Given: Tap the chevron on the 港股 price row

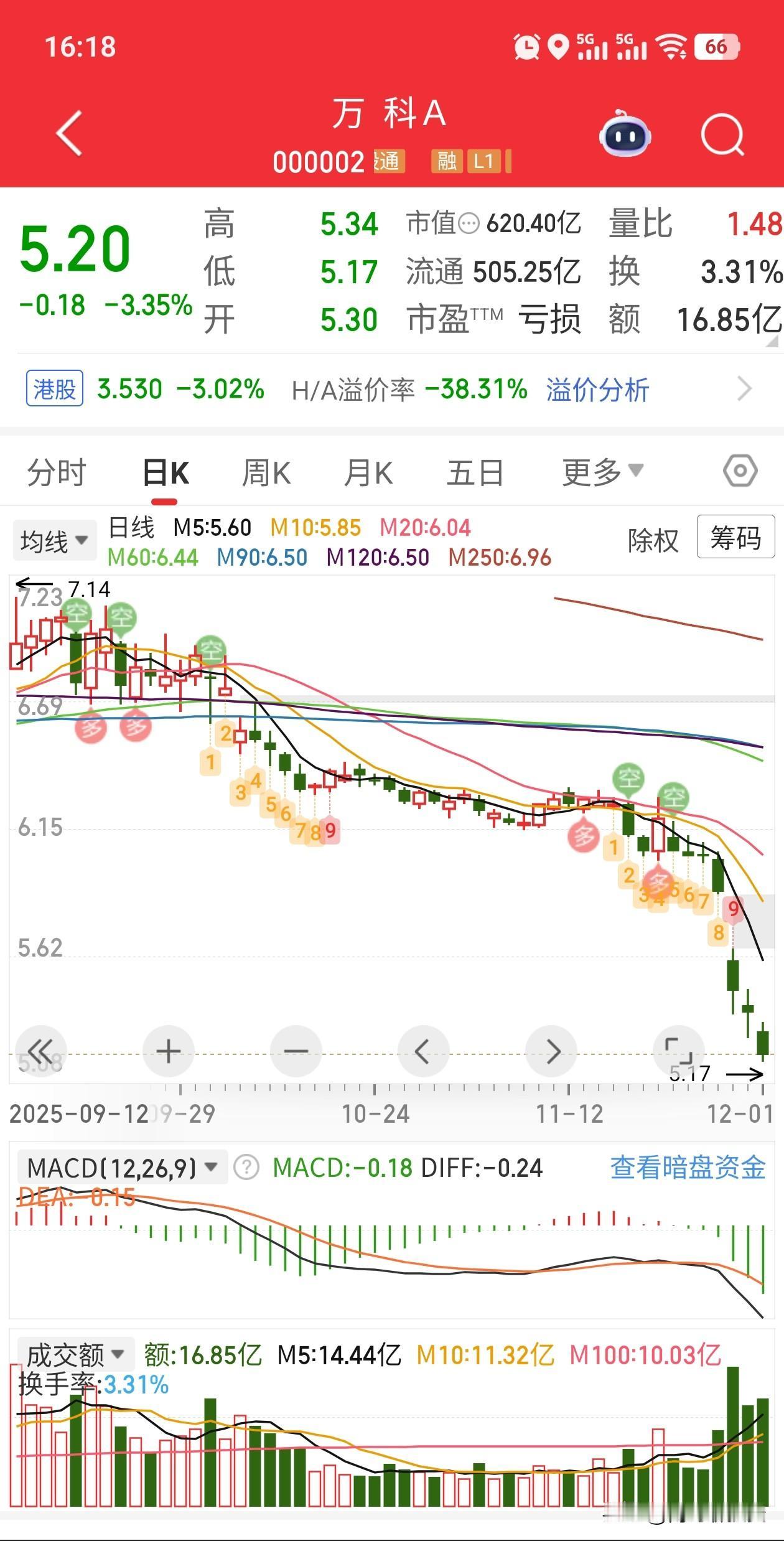Looking at the screenshot, I should point(744,388).
